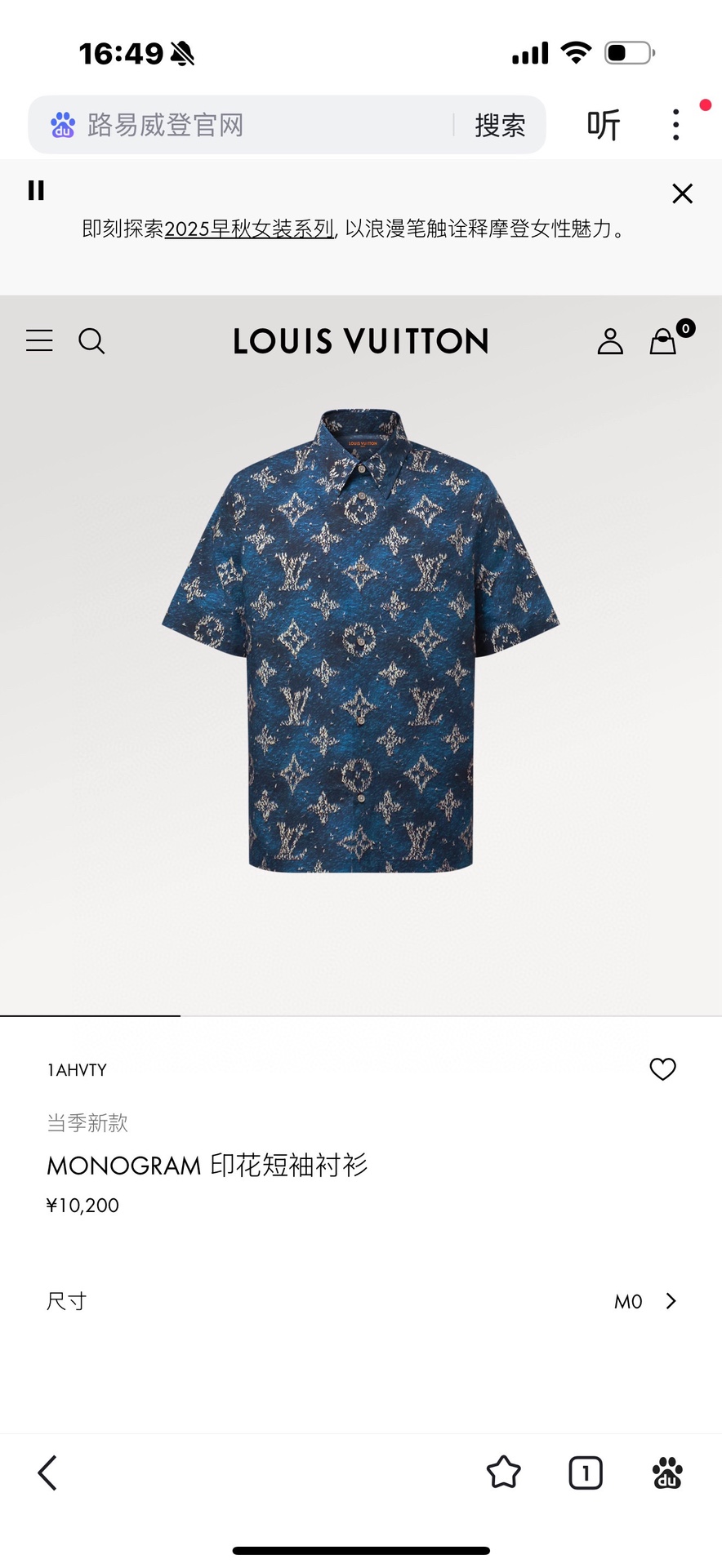This screenshot has height=1568, width=722.
Task: Open the Louis Vuitton hamburger menu
Action: 39,340
